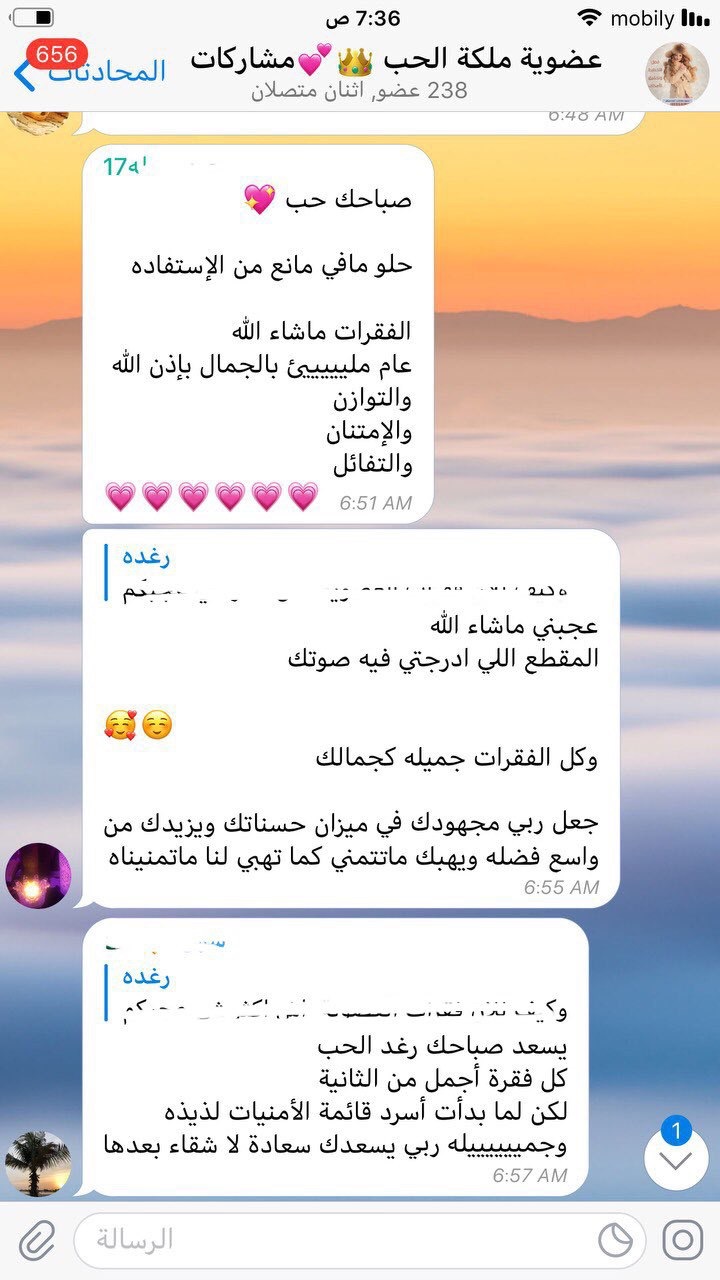View the sender's candle avatar profile
The height and width of the screenshot is (1280, 720).
tap(38, 875)
